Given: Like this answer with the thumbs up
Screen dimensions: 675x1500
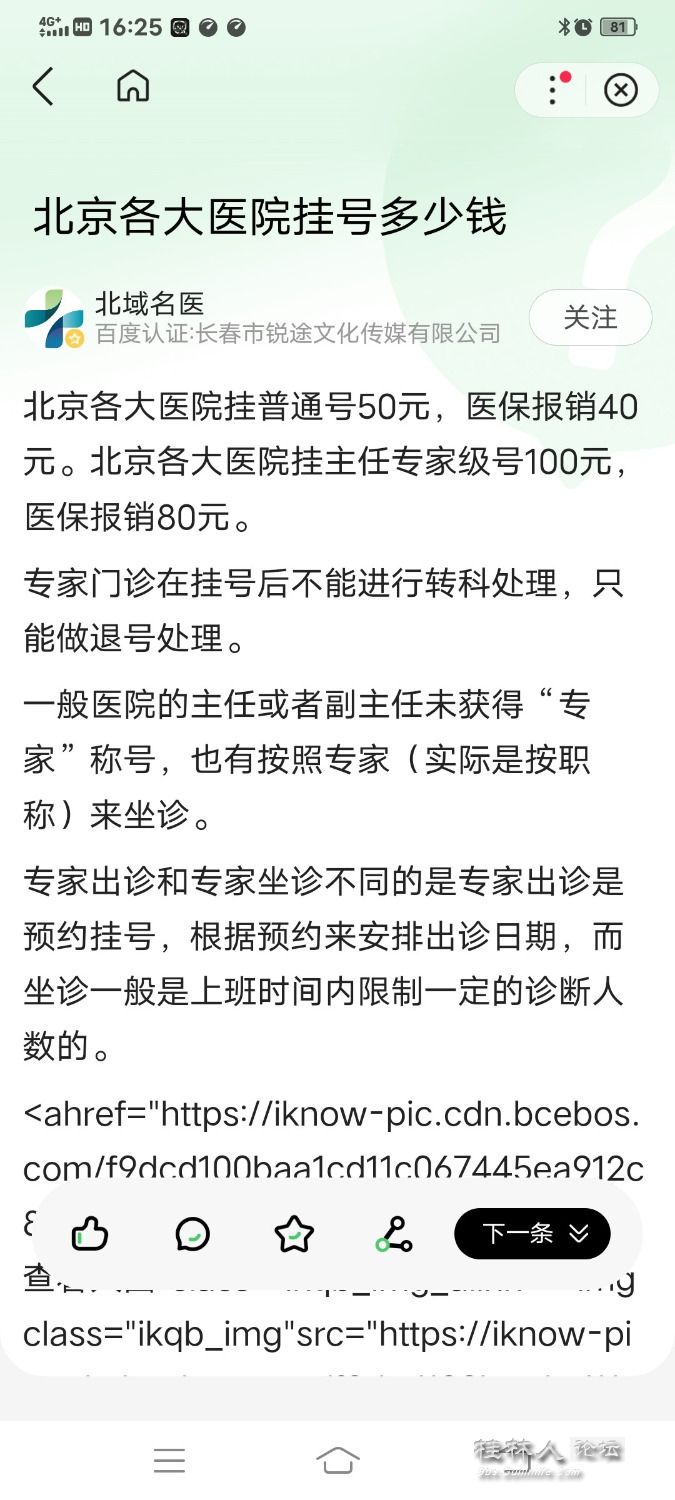Looking at the screenshot, I should [x=90, y=1234].
